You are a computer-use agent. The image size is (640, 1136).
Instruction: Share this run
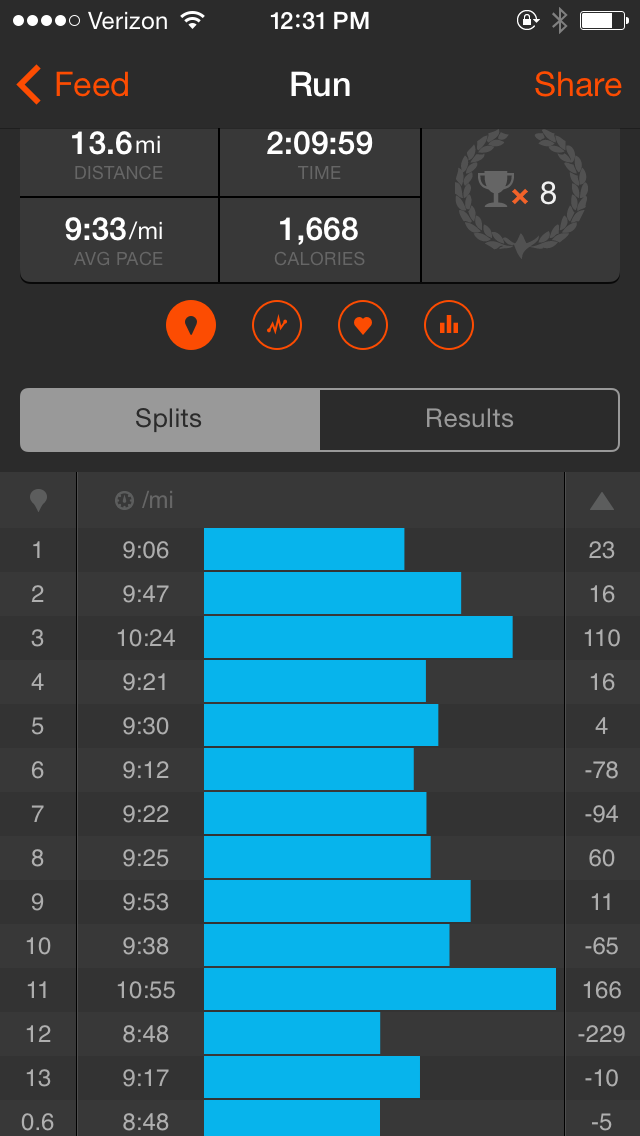tap(577, 85)
